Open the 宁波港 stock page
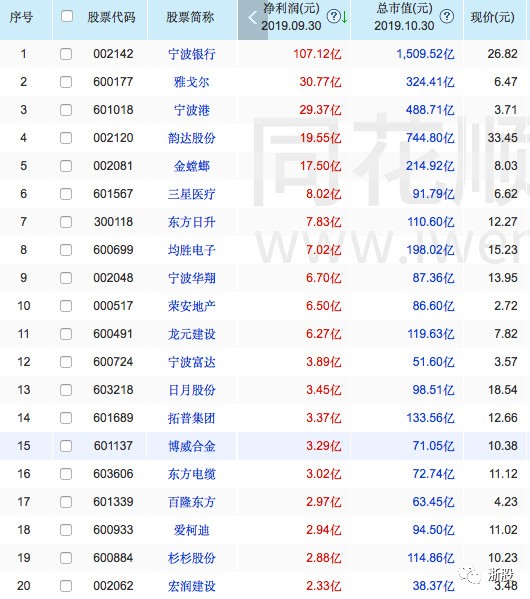This screenshot has height=599, width=530. pyautogui.click(x=191, y=110)
